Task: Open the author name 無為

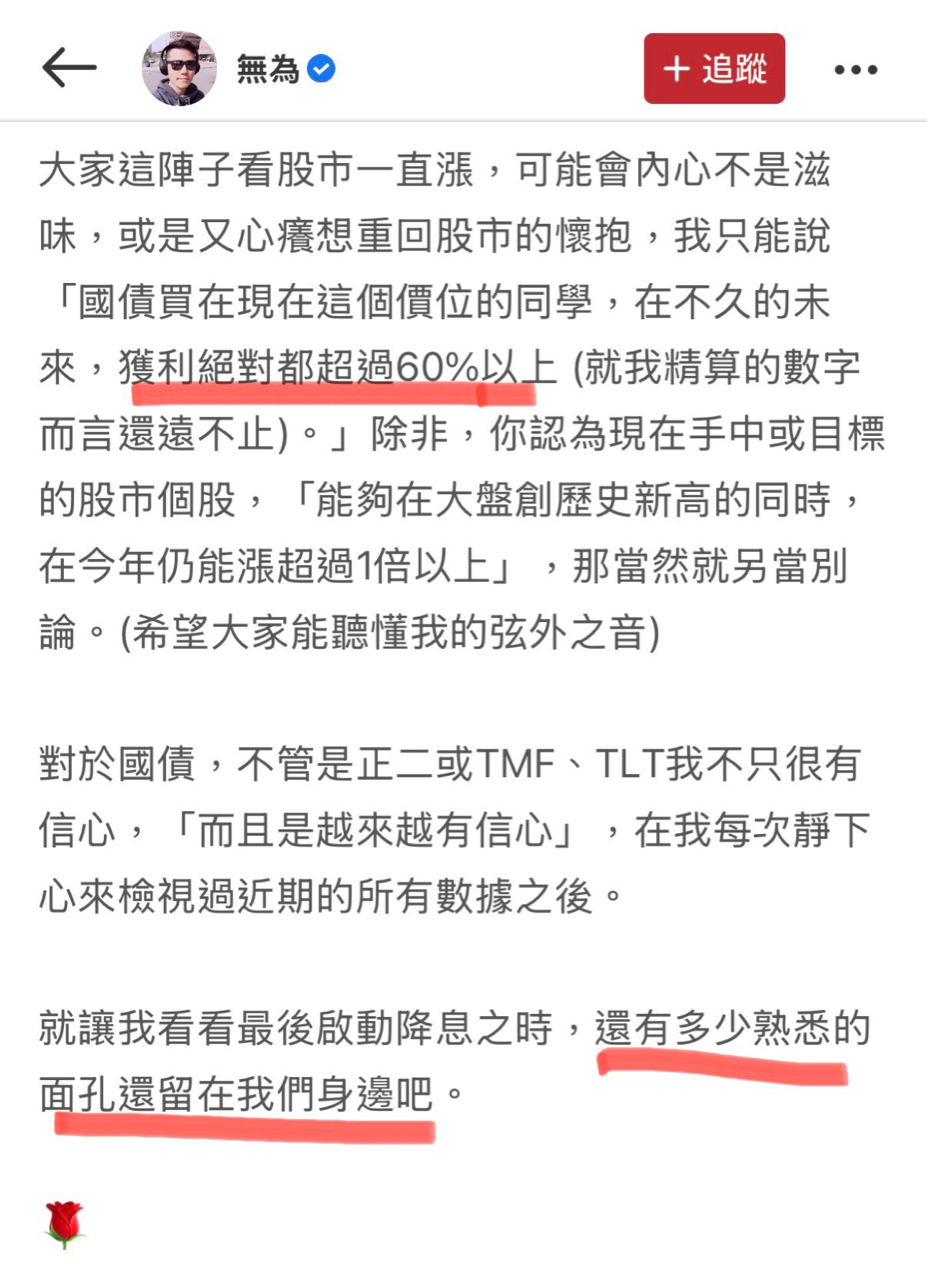Action: (267, 69)
